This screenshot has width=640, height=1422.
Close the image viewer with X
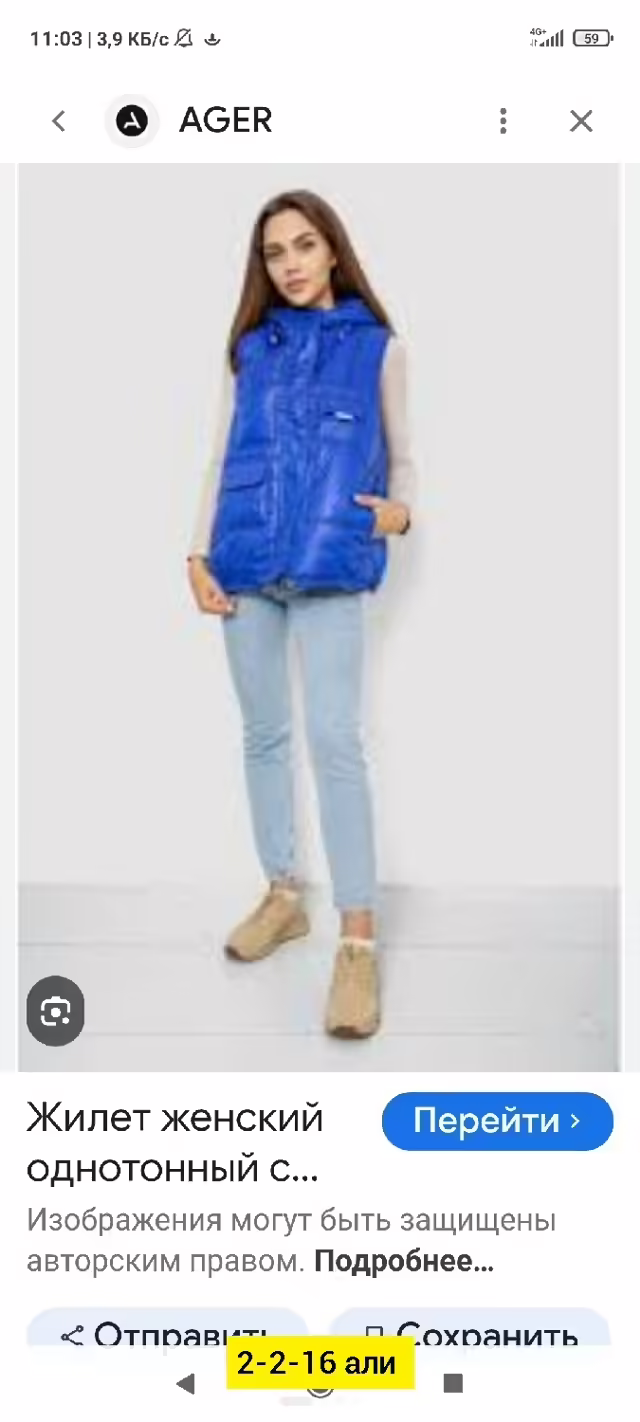(x=581, y=122)
